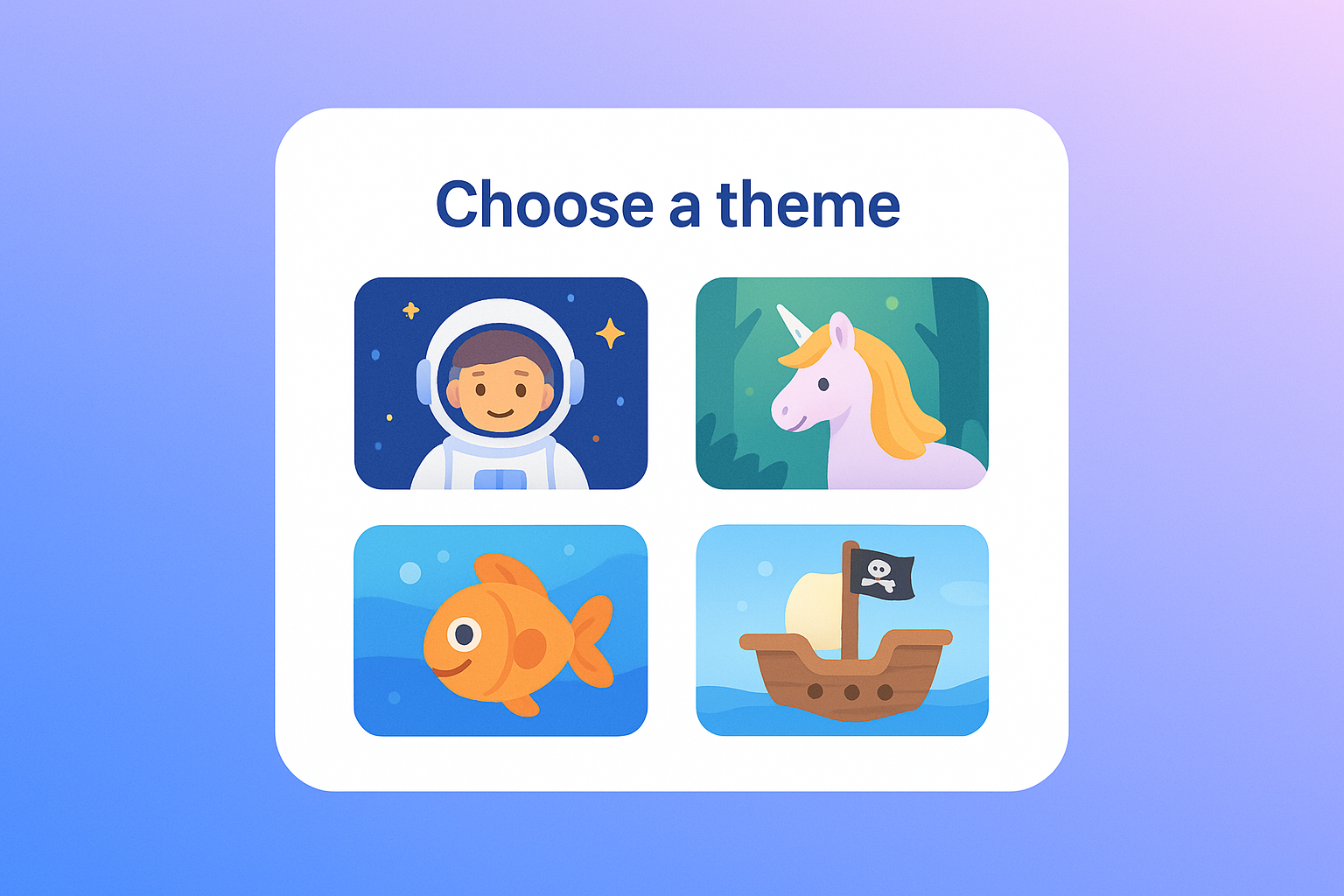This screenshot has height=896, width=1344.
Task: Pick the orange goldfish ocean theme
Action: pos(500,630)
